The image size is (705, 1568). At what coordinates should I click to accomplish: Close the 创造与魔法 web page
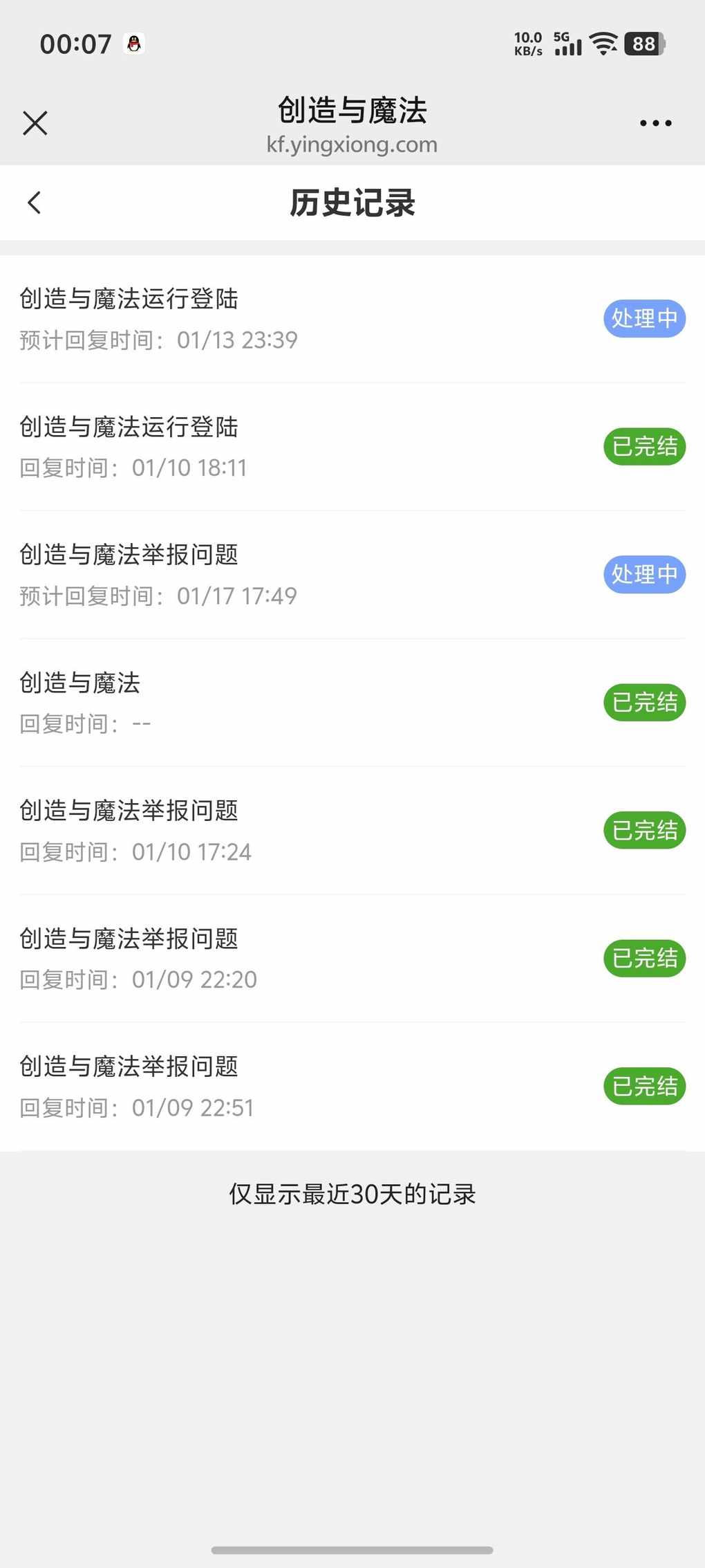(35, 123)
